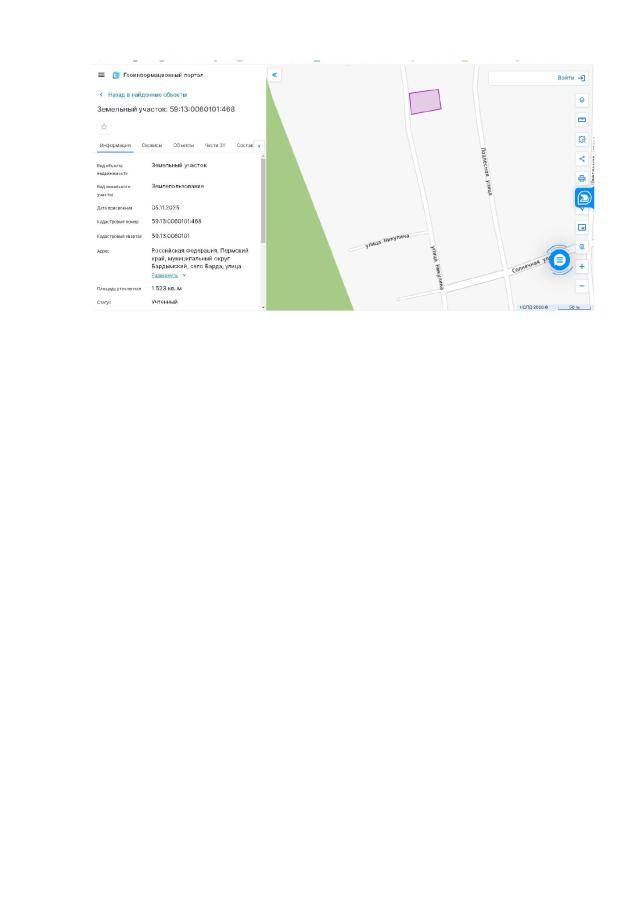Image resolution: width=640 pixels, height=905 pixels.
Task: Switch to the Объекты tab
Action: click(184, 145)
